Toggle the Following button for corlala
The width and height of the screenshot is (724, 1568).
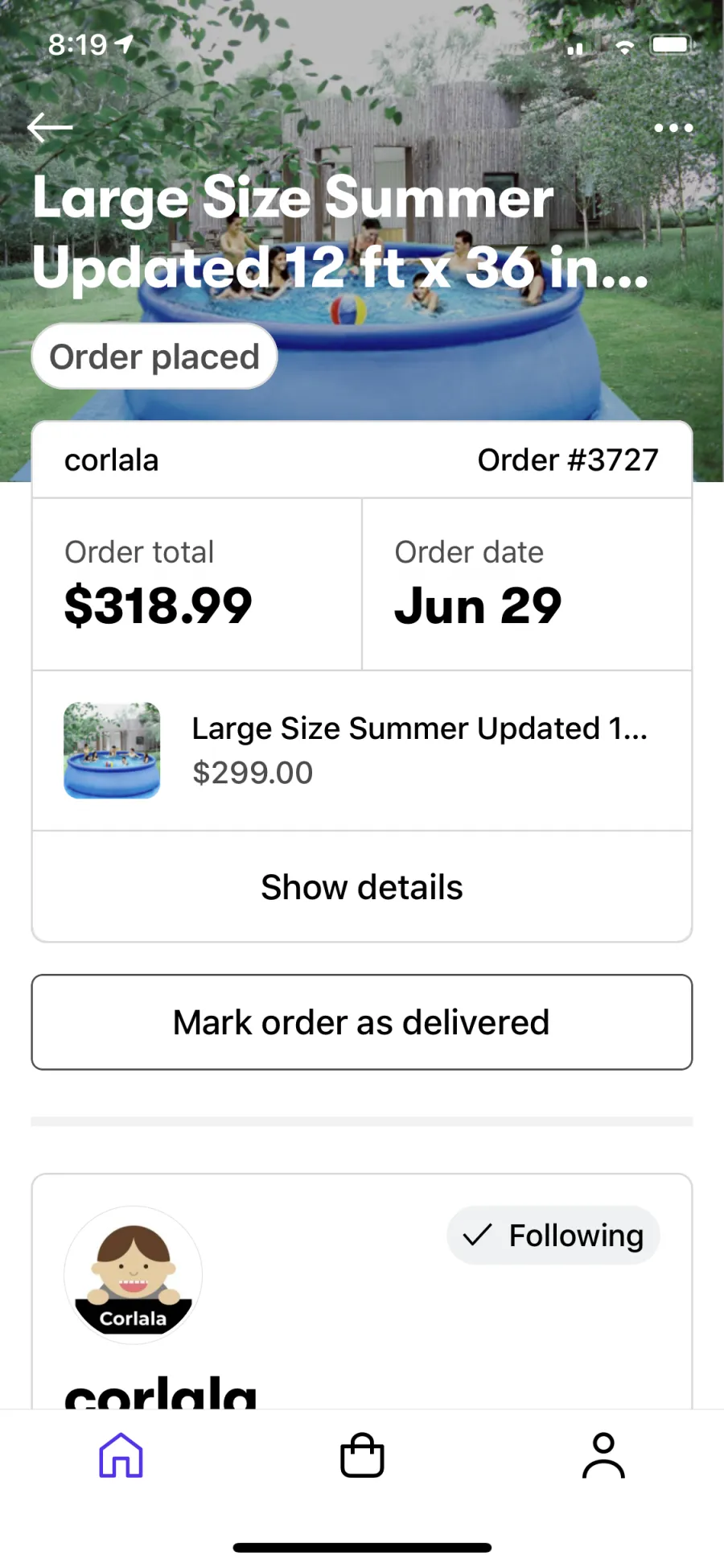pyautogui.click(x=553, y=1235)
